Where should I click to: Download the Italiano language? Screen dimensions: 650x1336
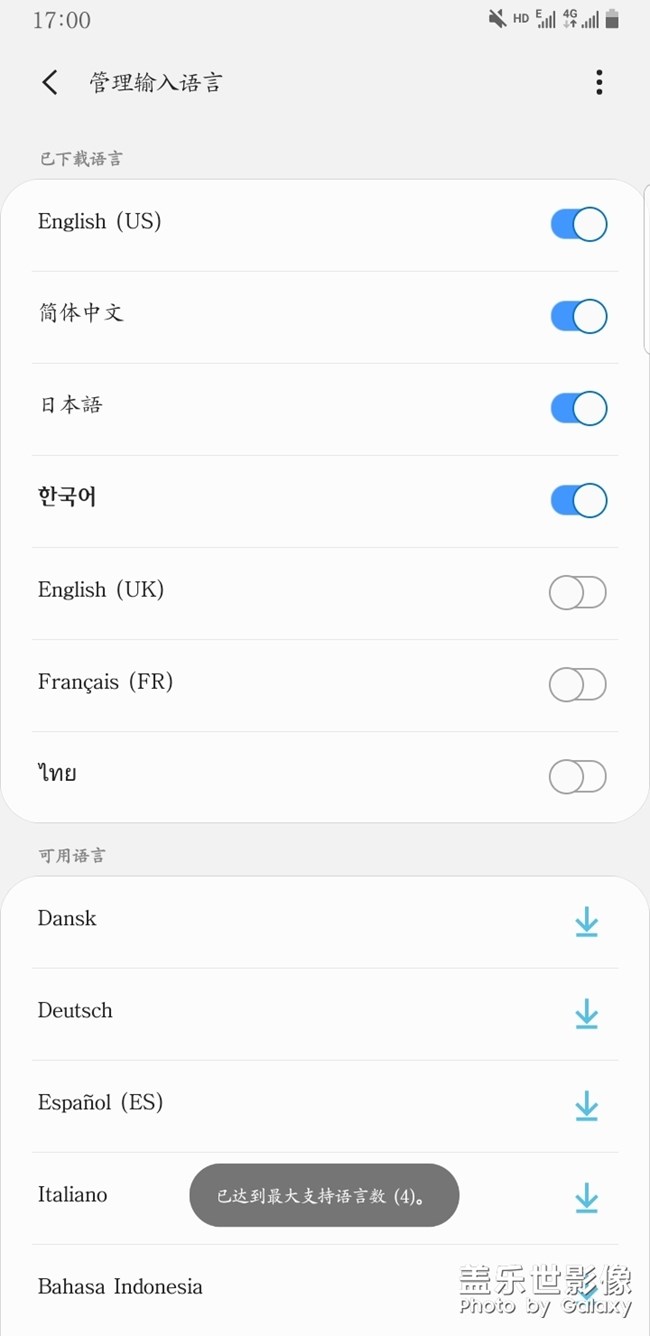click(x=586, y=1198)
